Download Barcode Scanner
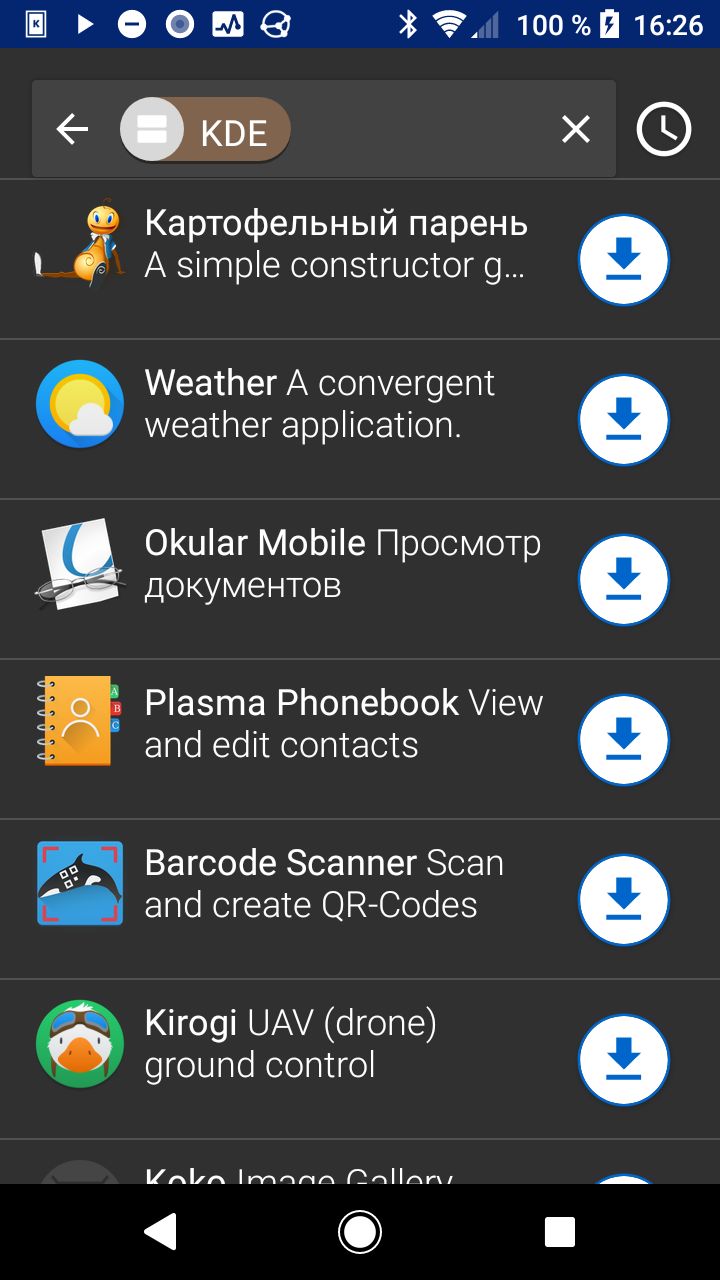This screenshot has height=1280, width=720. click(624, 900)
